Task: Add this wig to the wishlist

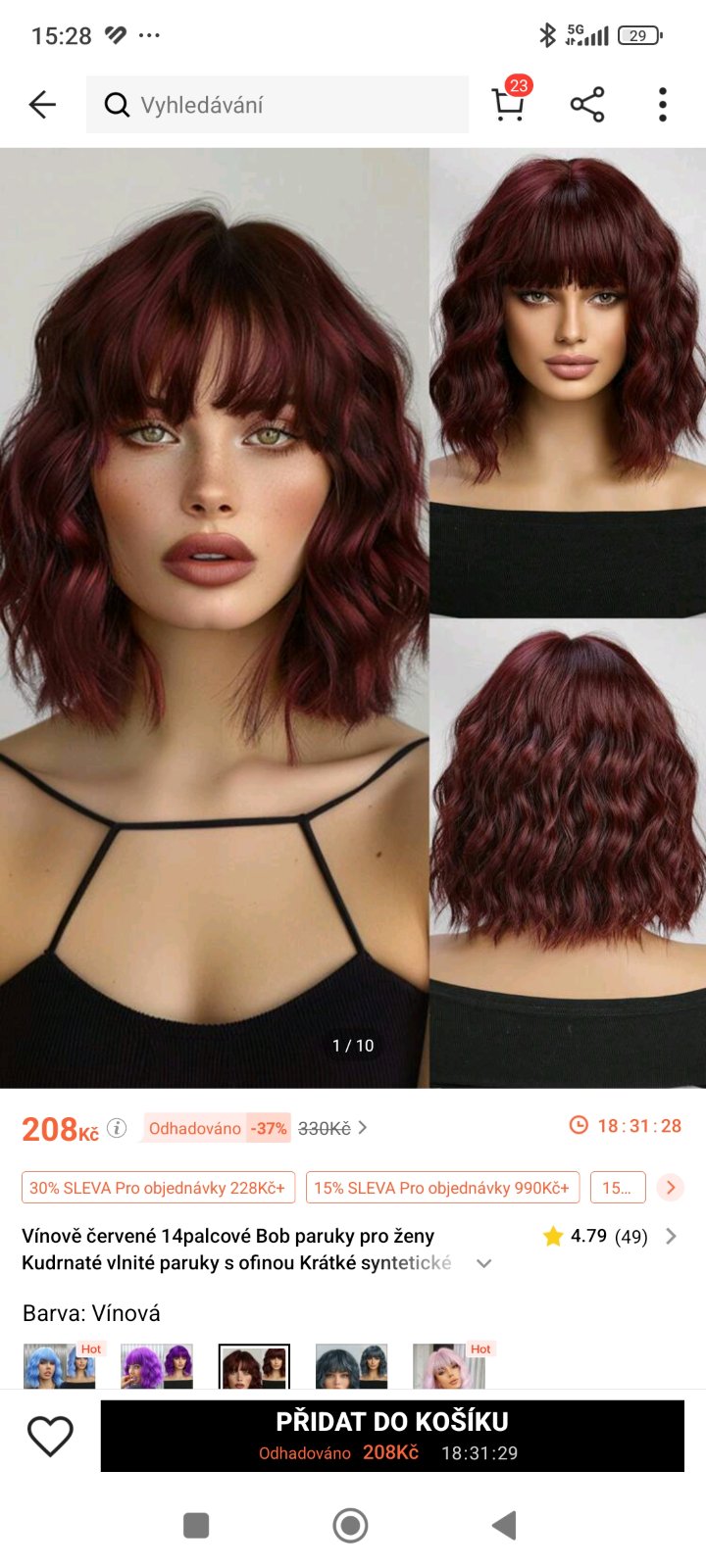Action: [x=50, y=1436]
